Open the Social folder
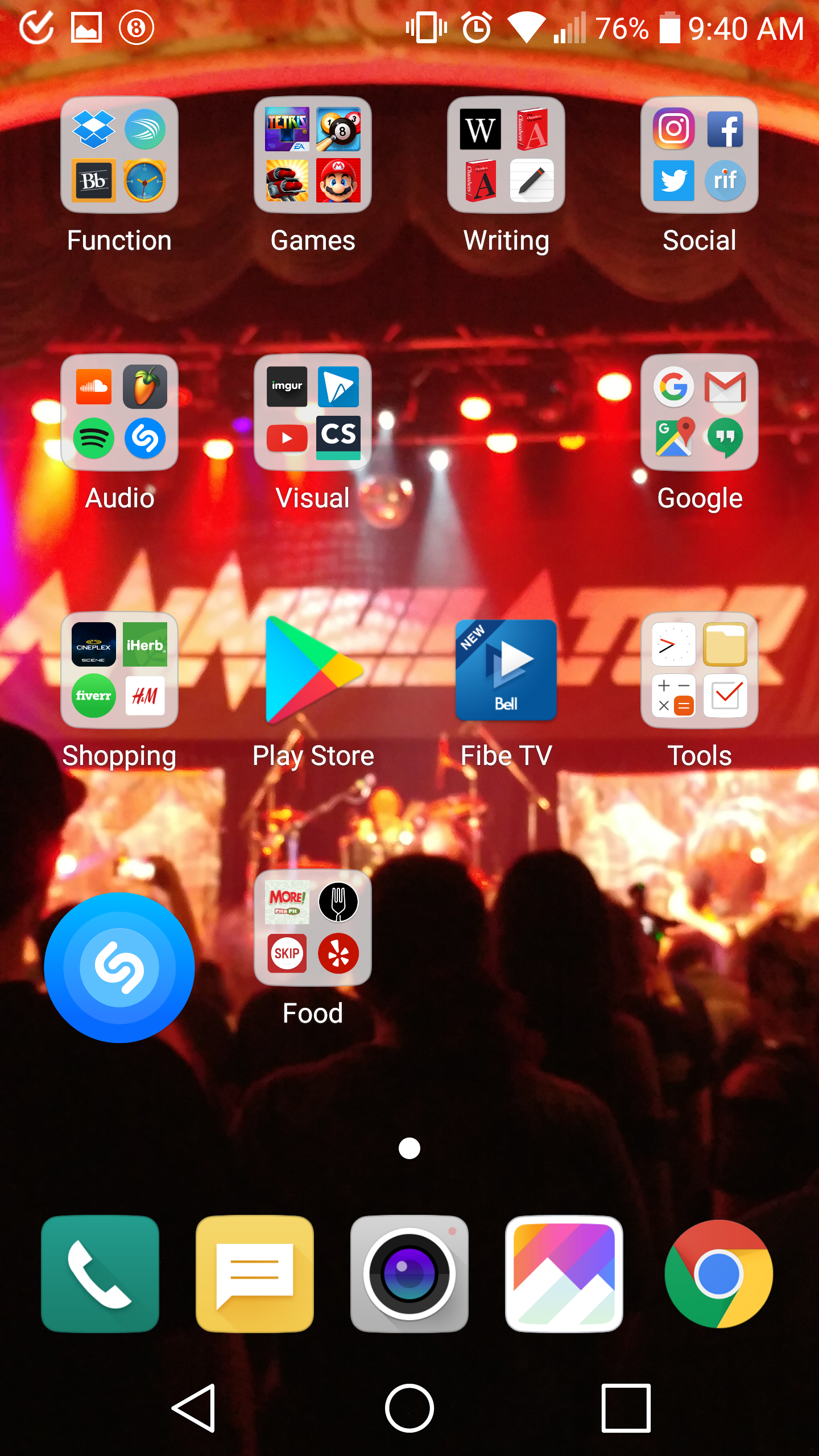The height and width of the screenshot is (1456, 819). click(700, 155)
